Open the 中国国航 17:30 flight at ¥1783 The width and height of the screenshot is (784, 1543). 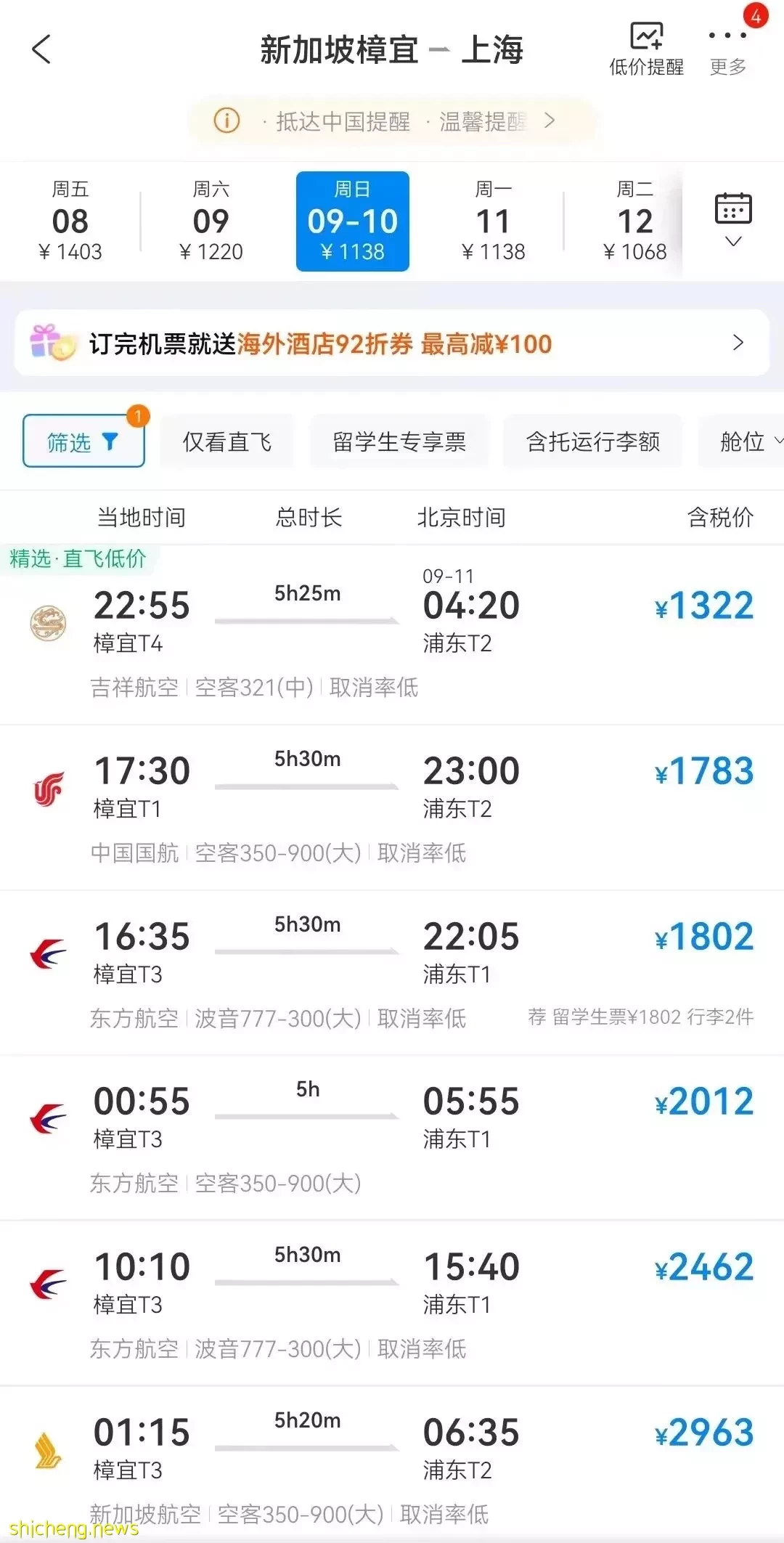[392, 807]
